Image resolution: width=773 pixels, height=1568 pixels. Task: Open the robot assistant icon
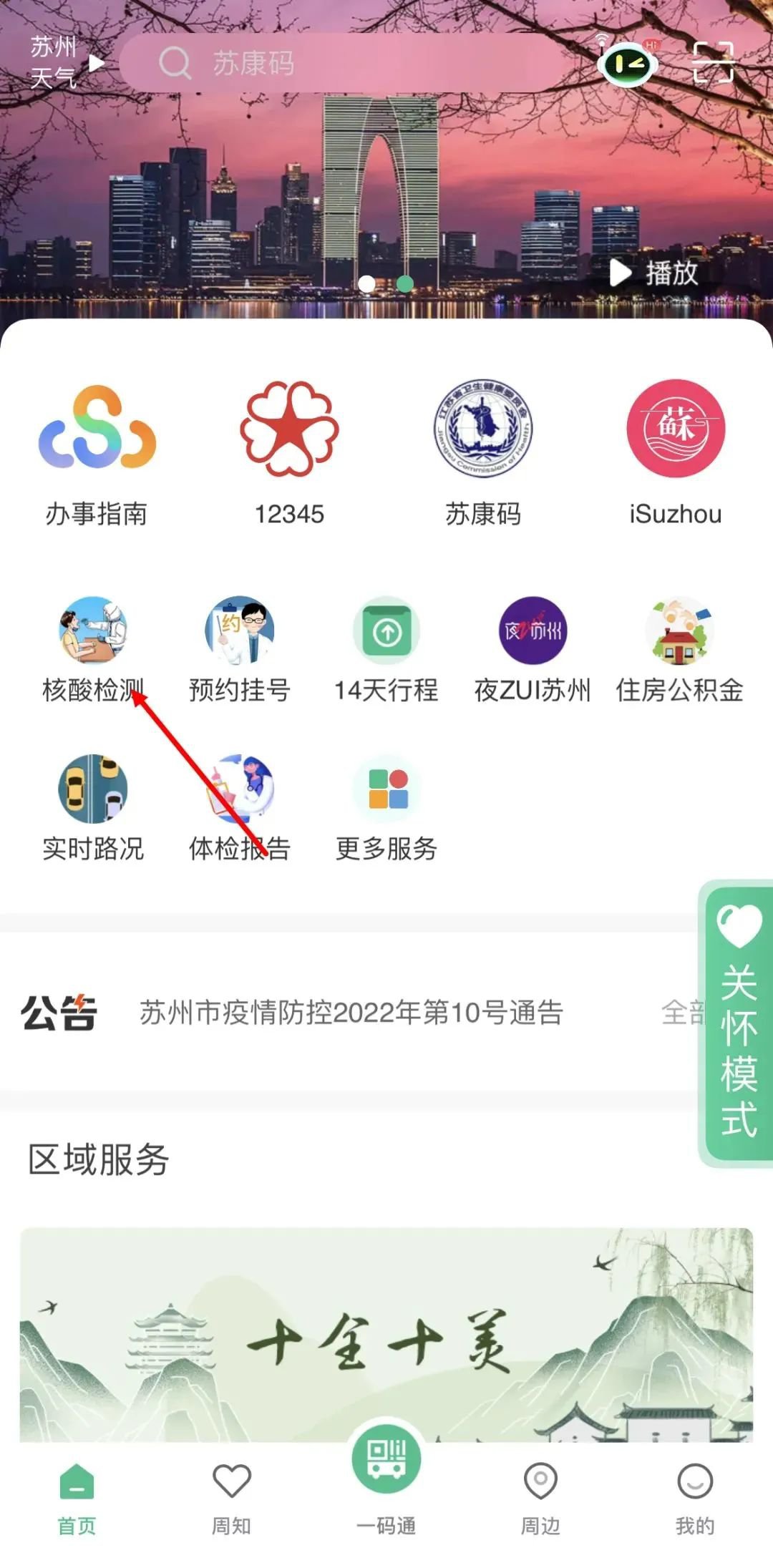tap(627, 64)
